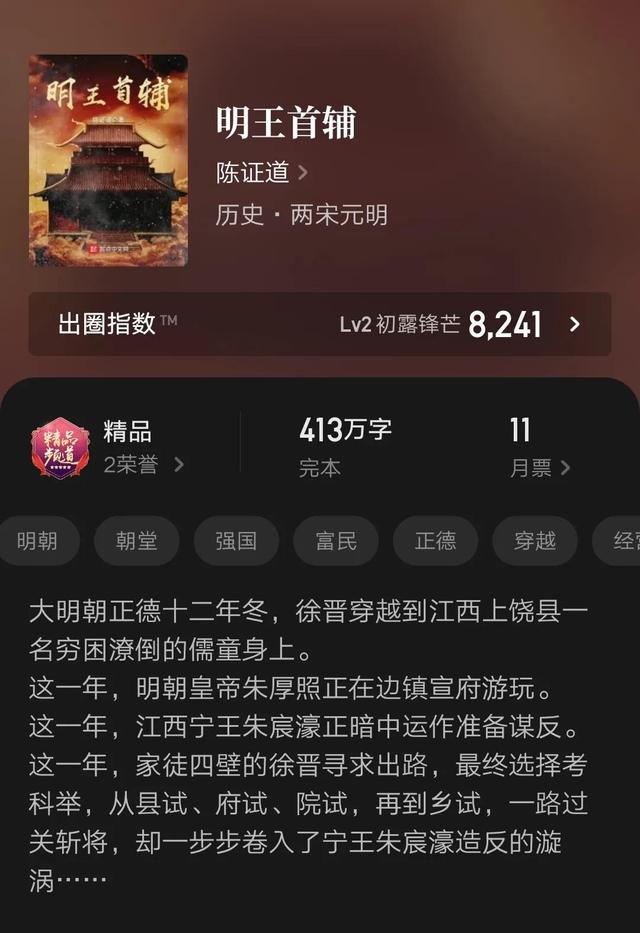The image size is (640, 933).
Task: Open the 出圈指数 ranking details
Action: click(x=320, y=324)
